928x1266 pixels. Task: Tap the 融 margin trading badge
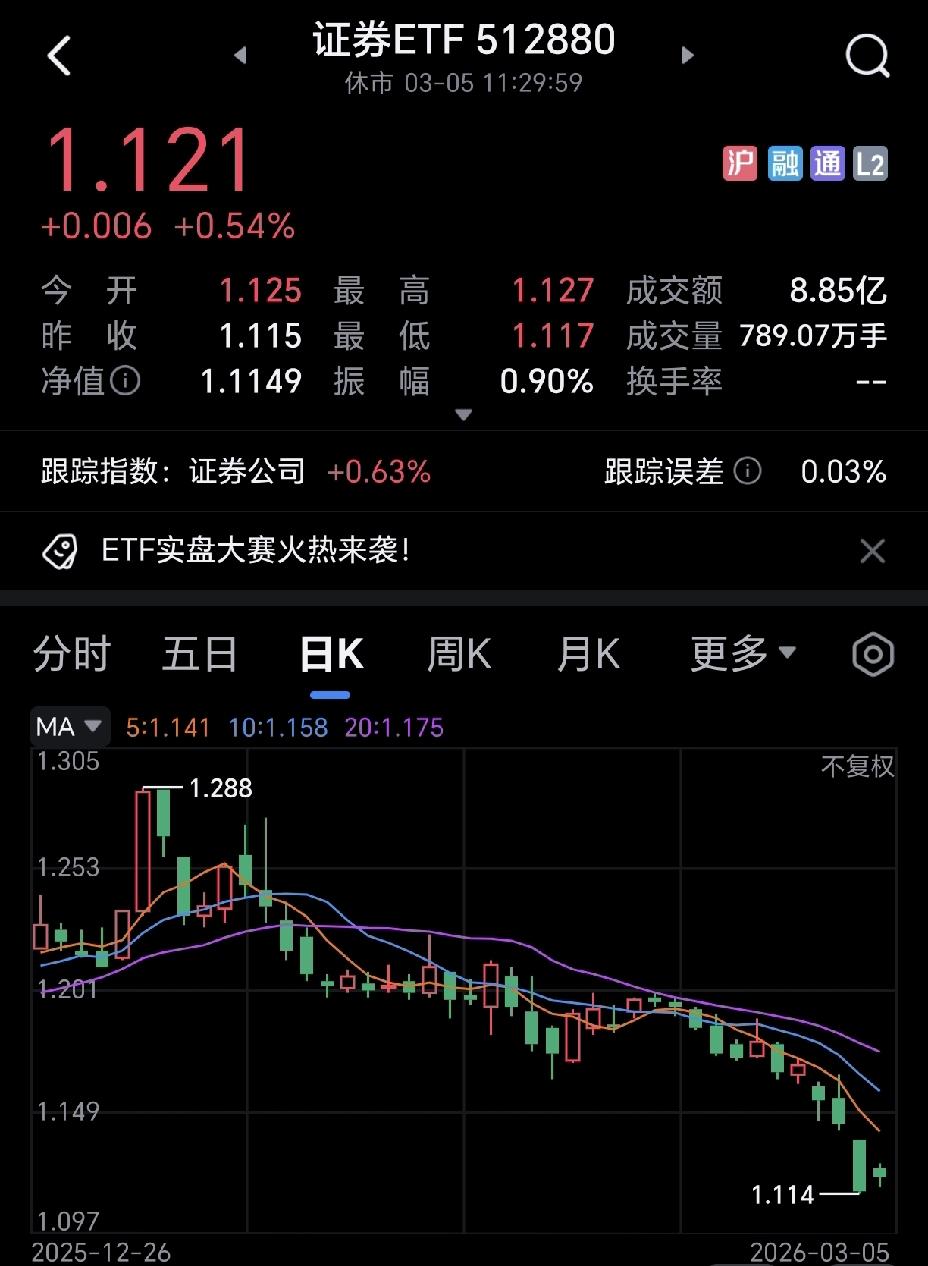783,163
